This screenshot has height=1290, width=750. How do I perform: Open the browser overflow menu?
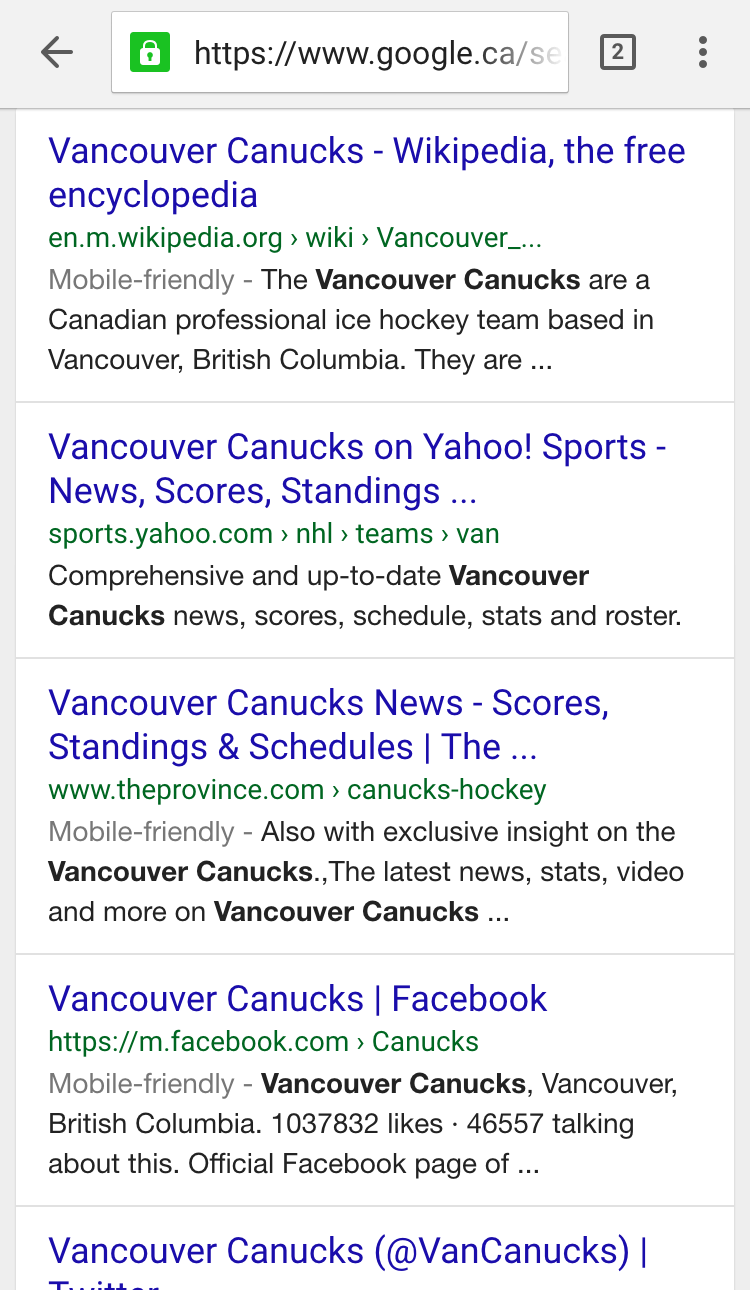(703, 52)
